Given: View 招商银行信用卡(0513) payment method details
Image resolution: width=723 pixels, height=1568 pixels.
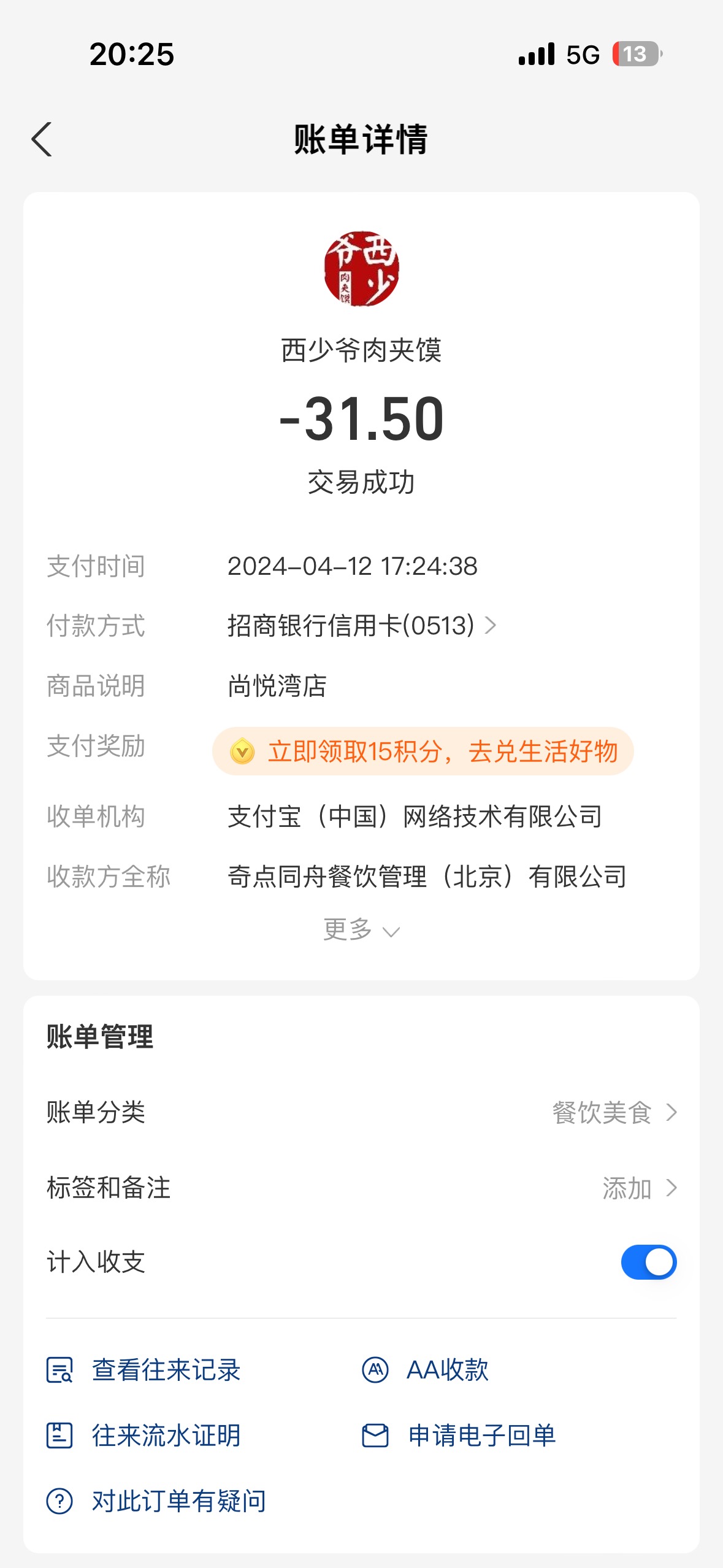Looking at the screenshot, I should [x=362, y=626].
